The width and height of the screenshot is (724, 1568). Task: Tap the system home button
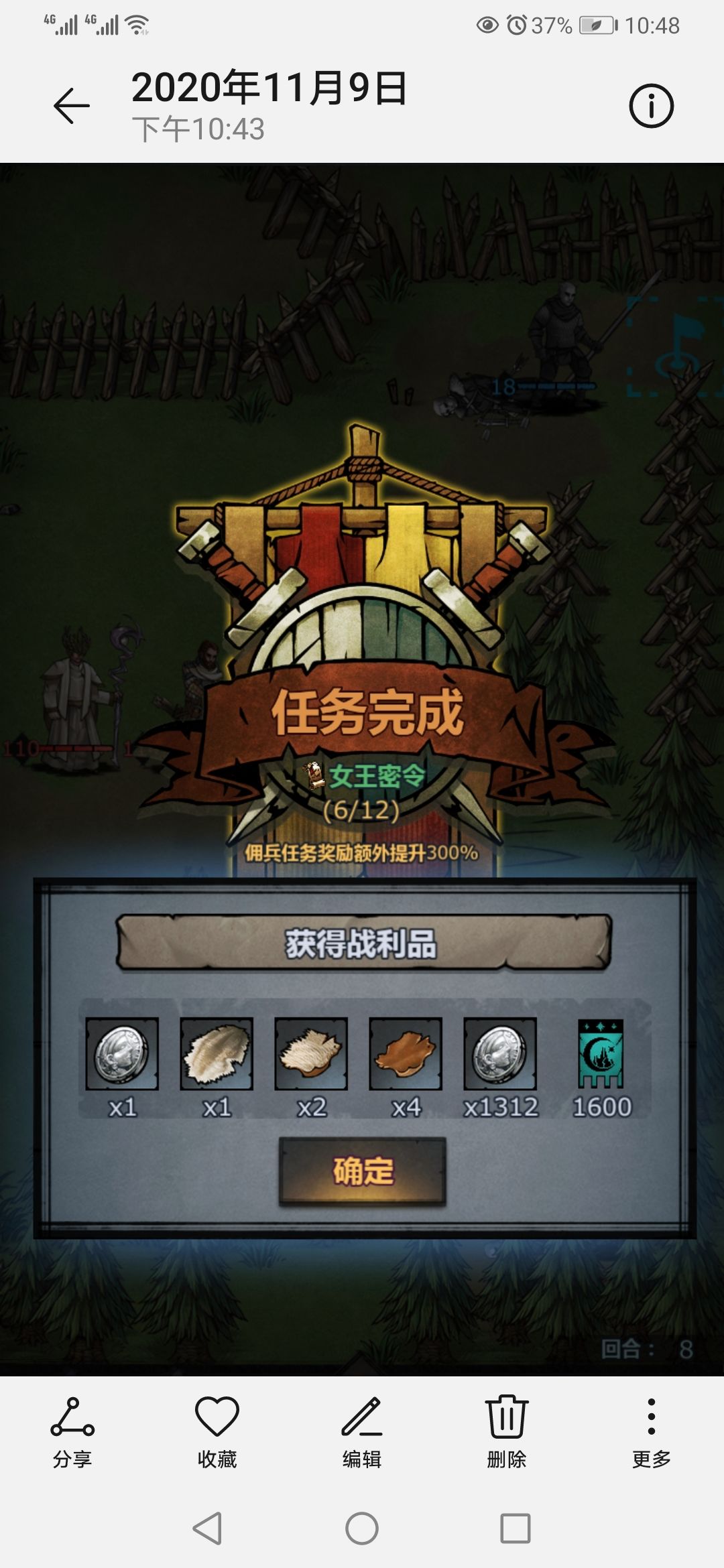click(x=362, y=1529)
